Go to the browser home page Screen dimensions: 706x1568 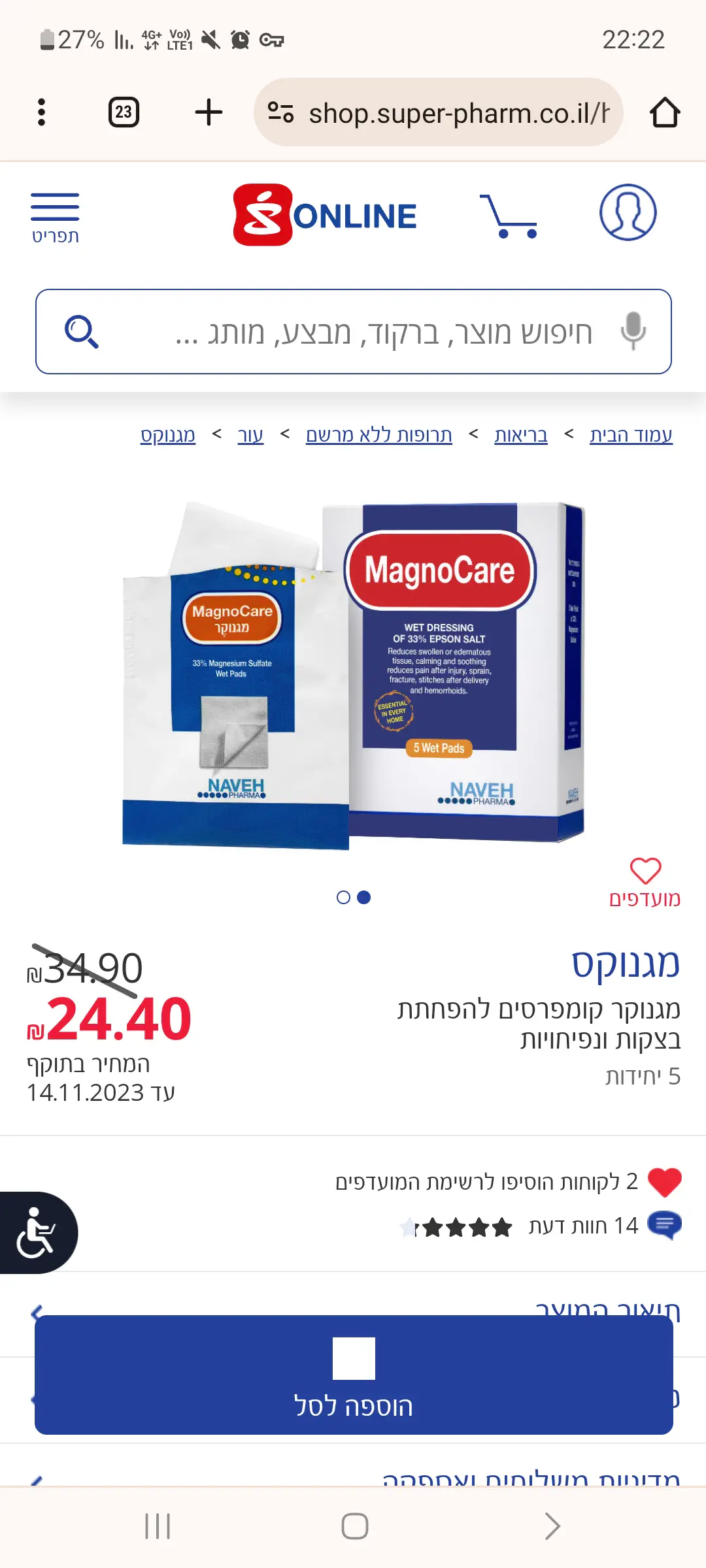coord(665,112)
